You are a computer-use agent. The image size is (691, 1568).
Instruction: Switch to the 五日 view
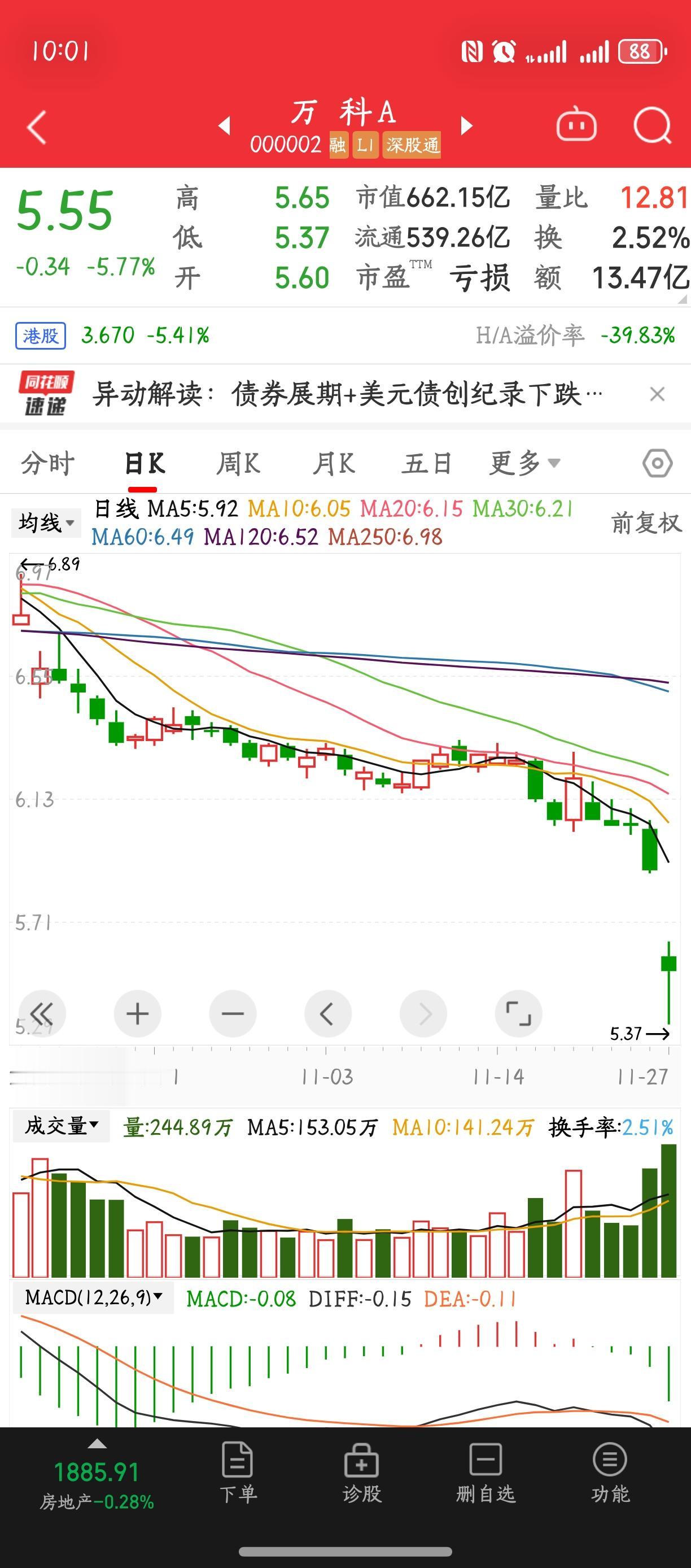pyautogui.click(x=426, y=464)
